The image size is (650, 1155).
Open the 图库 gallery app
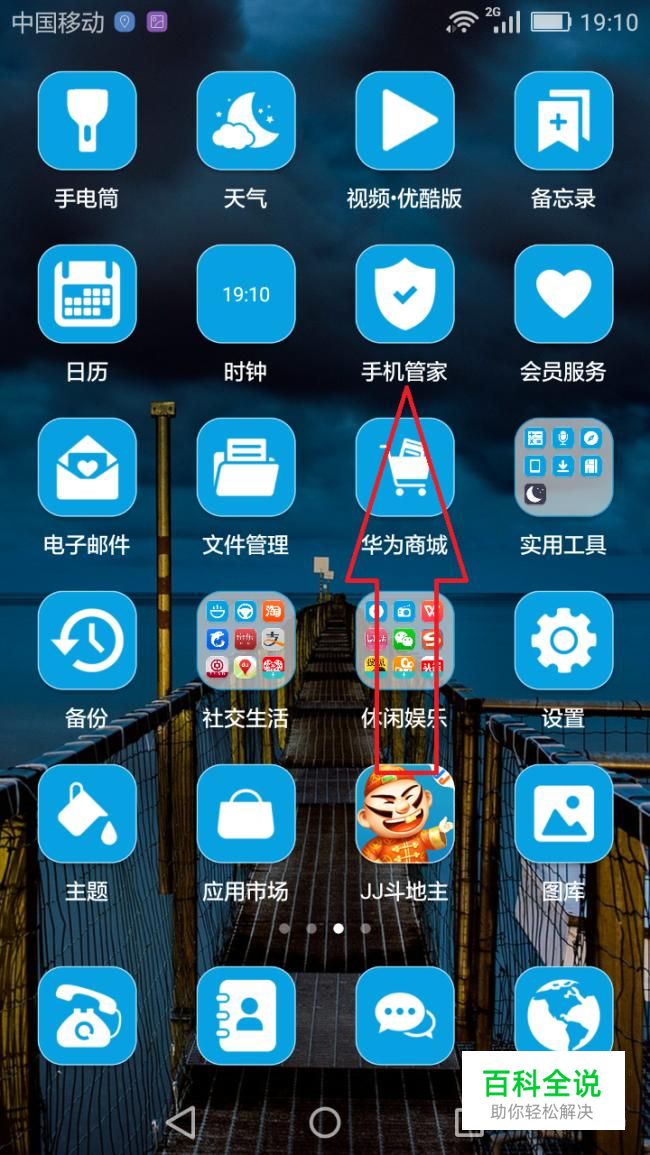(563, 814)
